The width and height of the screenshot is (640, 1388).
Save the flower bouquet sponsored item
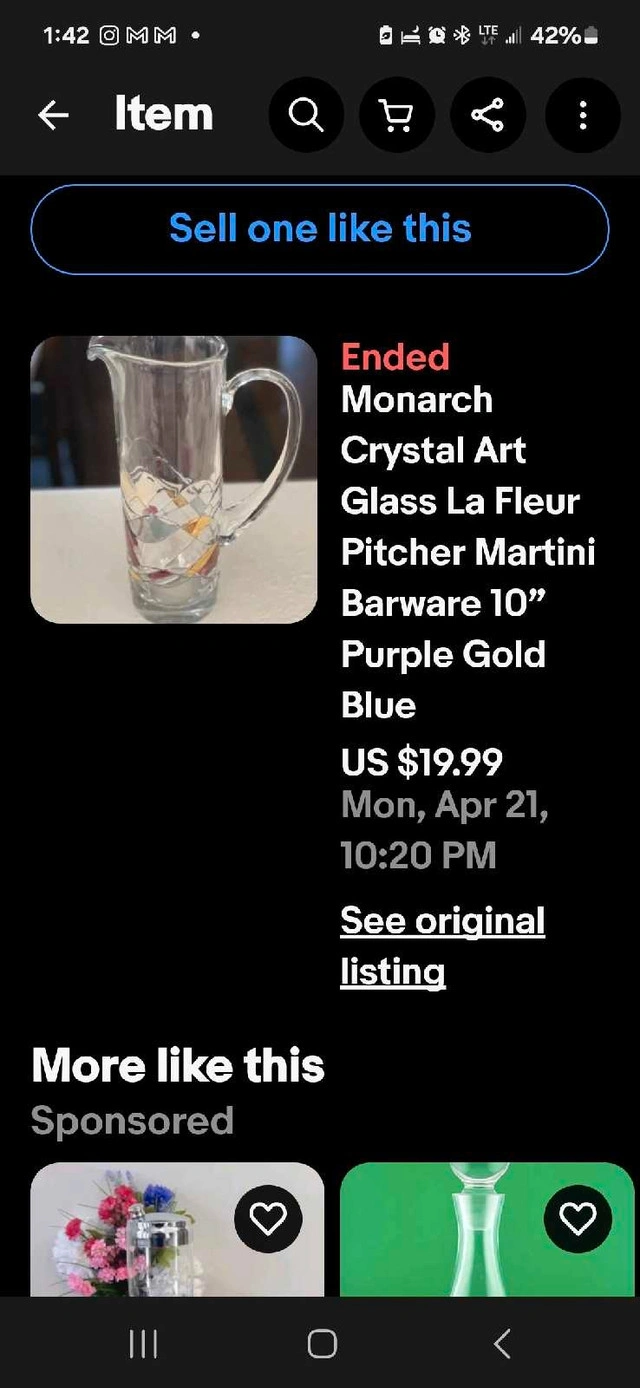click(268, 1219)
